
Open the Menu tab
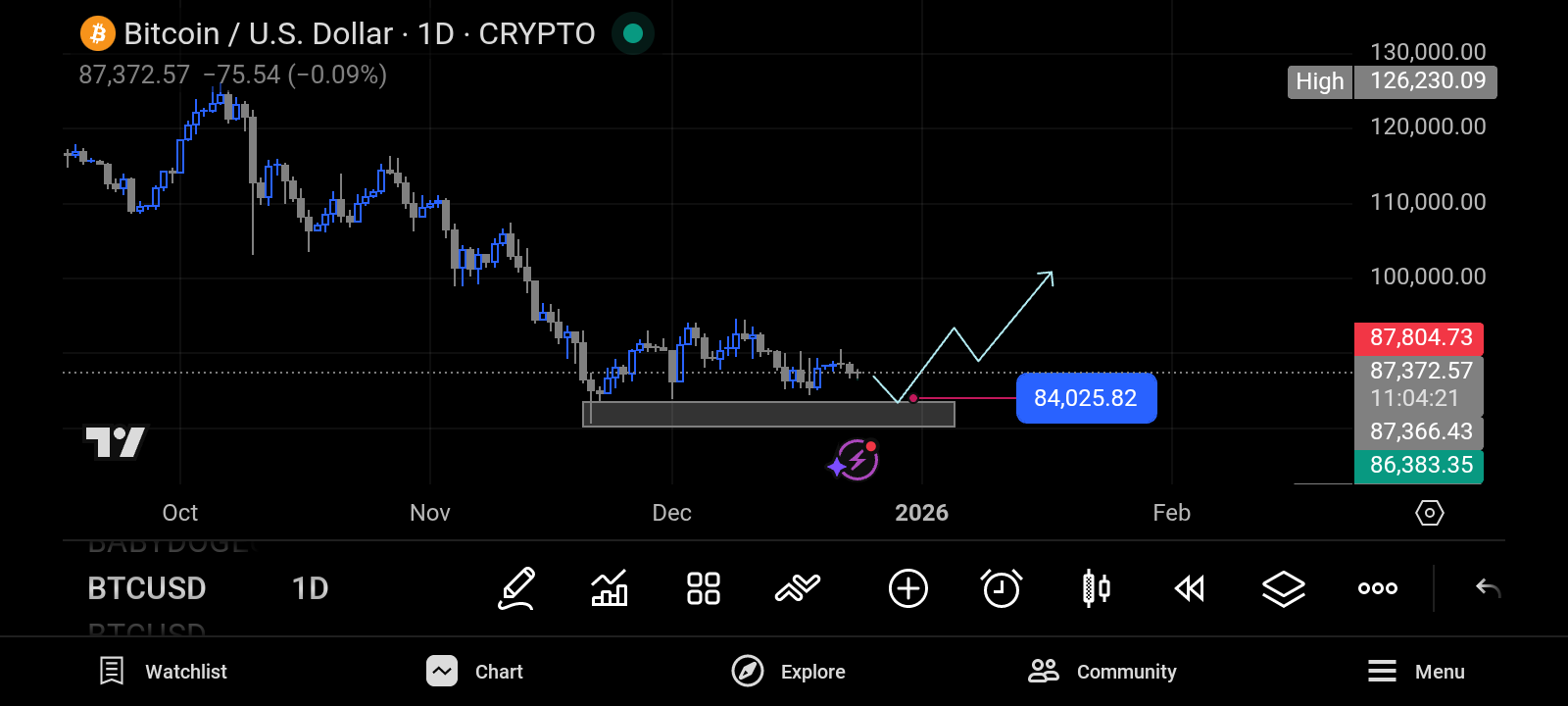pos(1416,672)
